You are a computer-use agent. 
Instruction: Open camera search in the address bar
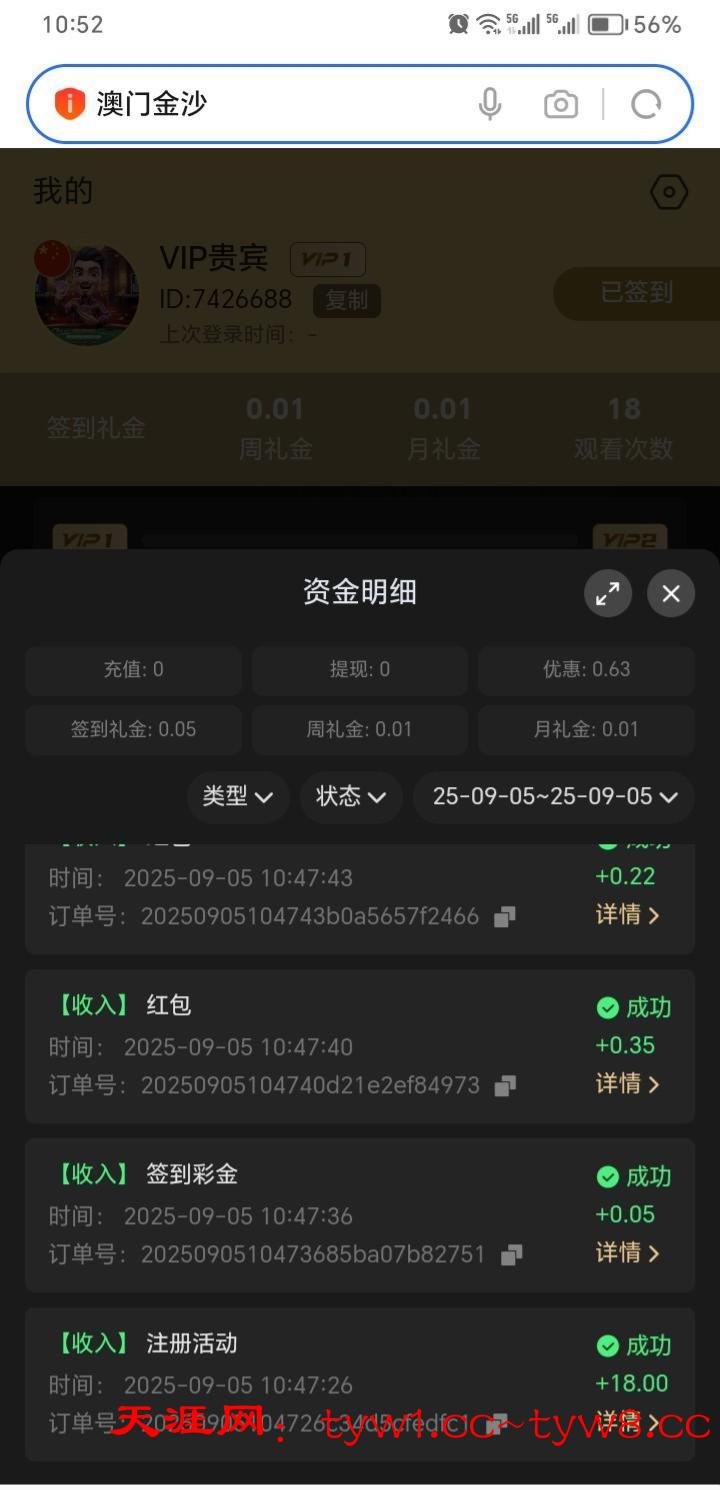click(x=561, y=104)
